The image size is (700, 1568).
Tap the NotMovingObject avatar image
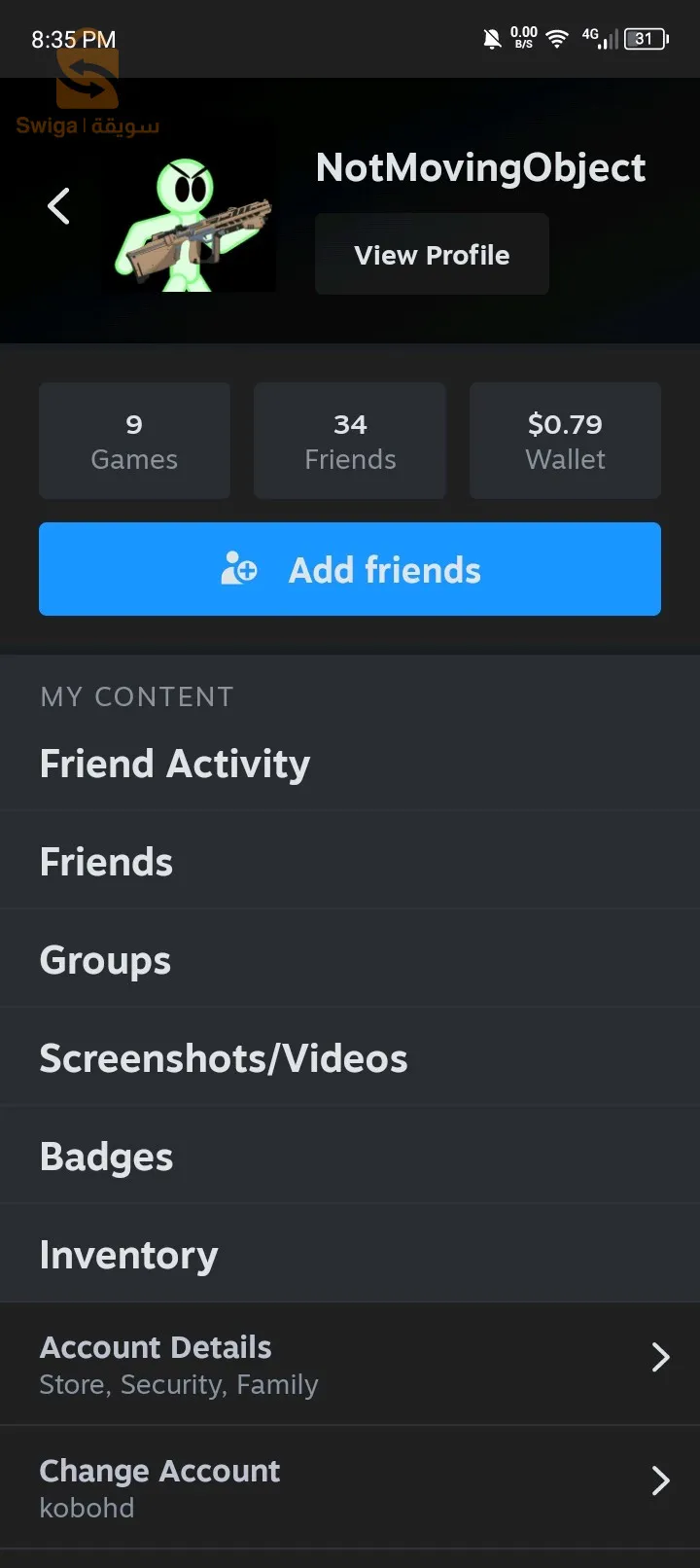click(189, 204)
